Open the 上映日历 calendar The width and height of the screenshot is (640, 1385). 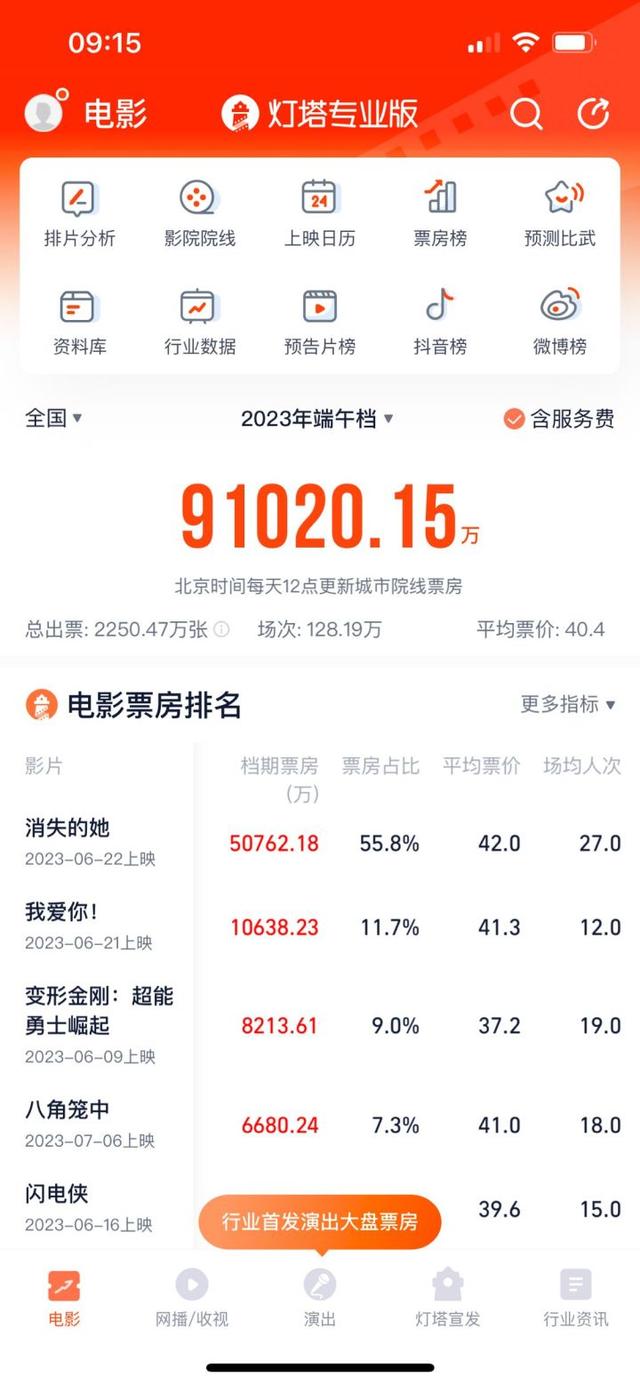pyautogui.click(x=320, y=214)
